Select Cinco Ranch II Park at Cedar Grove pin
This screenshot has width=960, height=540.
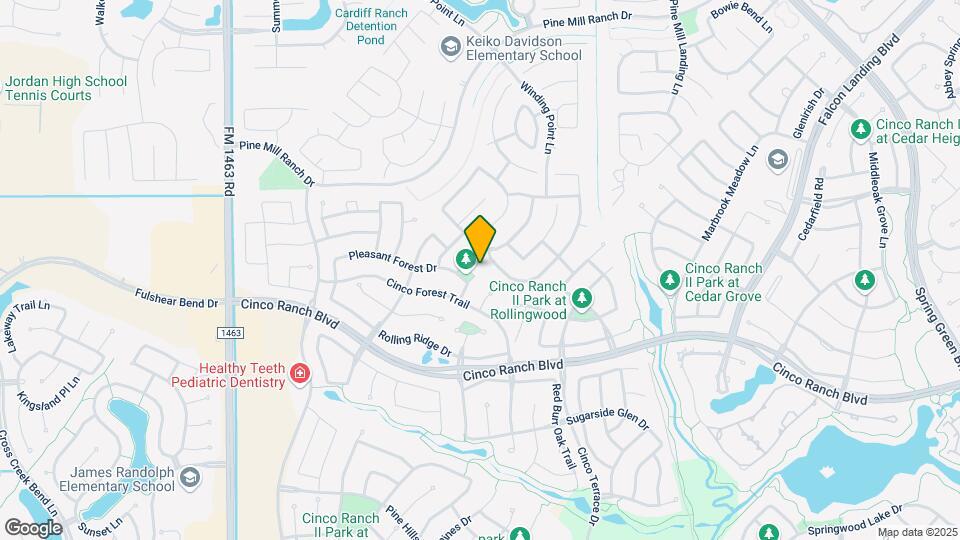671,281
